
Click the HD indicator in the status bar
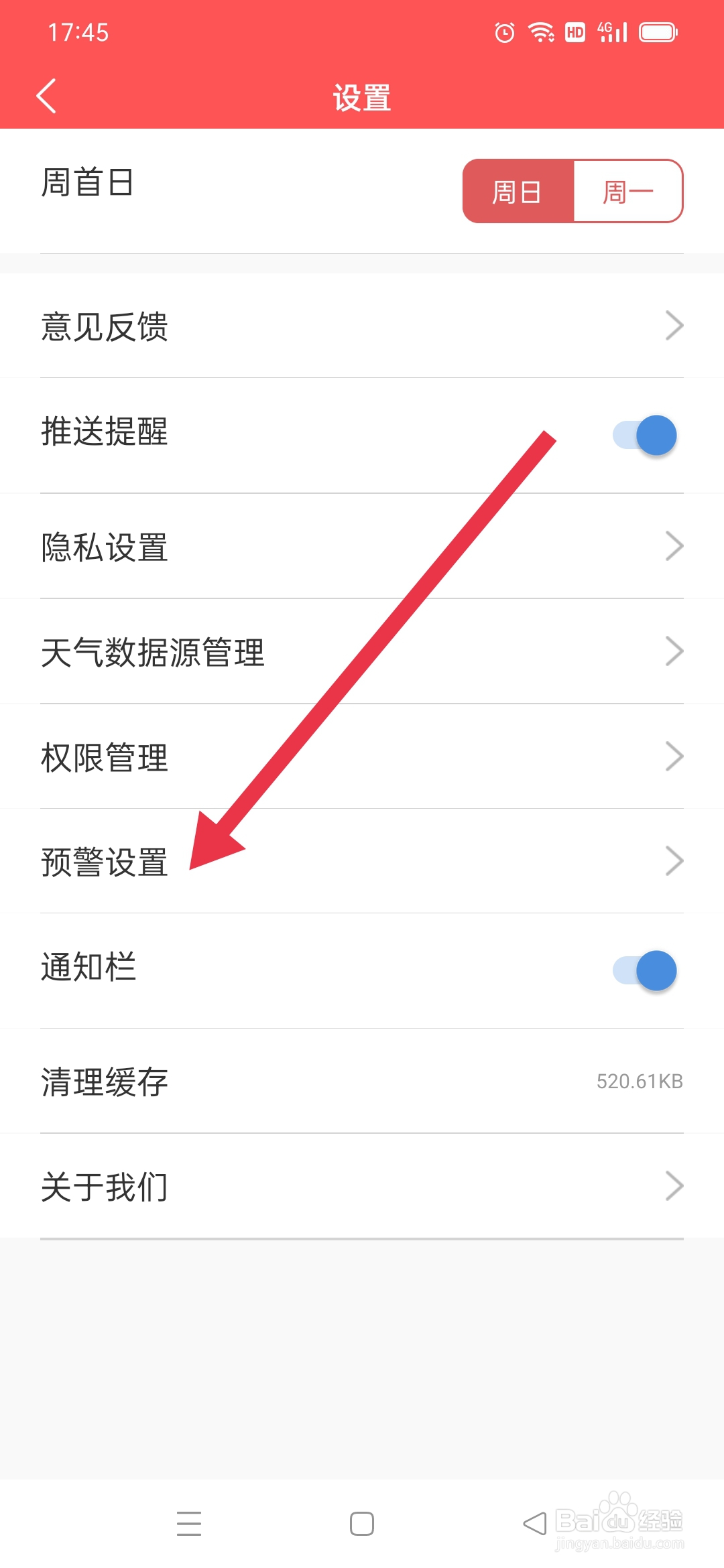click(575, 31)
